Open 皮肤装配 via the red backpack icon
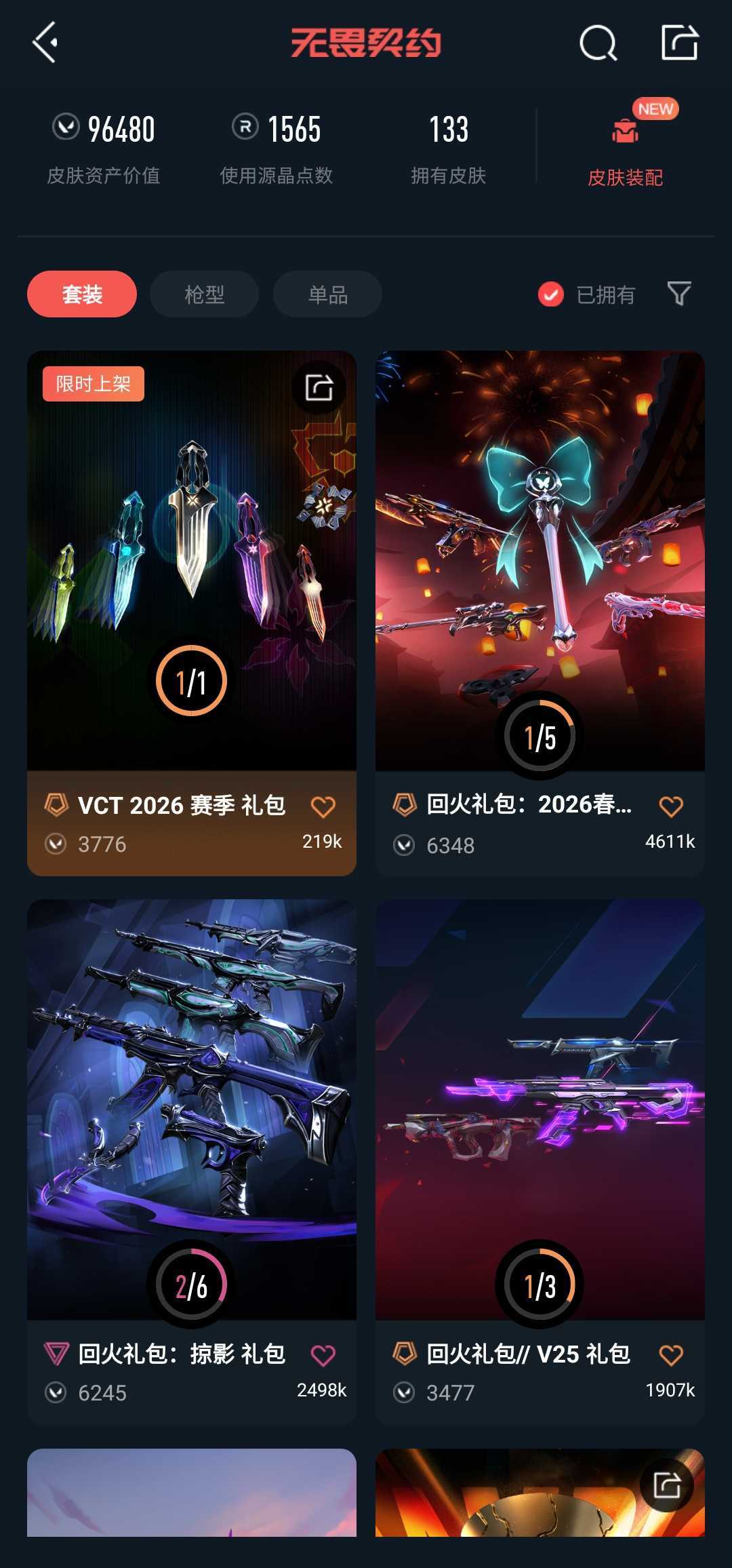Image resolution: width=732 pixels, height=1568 pixels. coord(624,134)
